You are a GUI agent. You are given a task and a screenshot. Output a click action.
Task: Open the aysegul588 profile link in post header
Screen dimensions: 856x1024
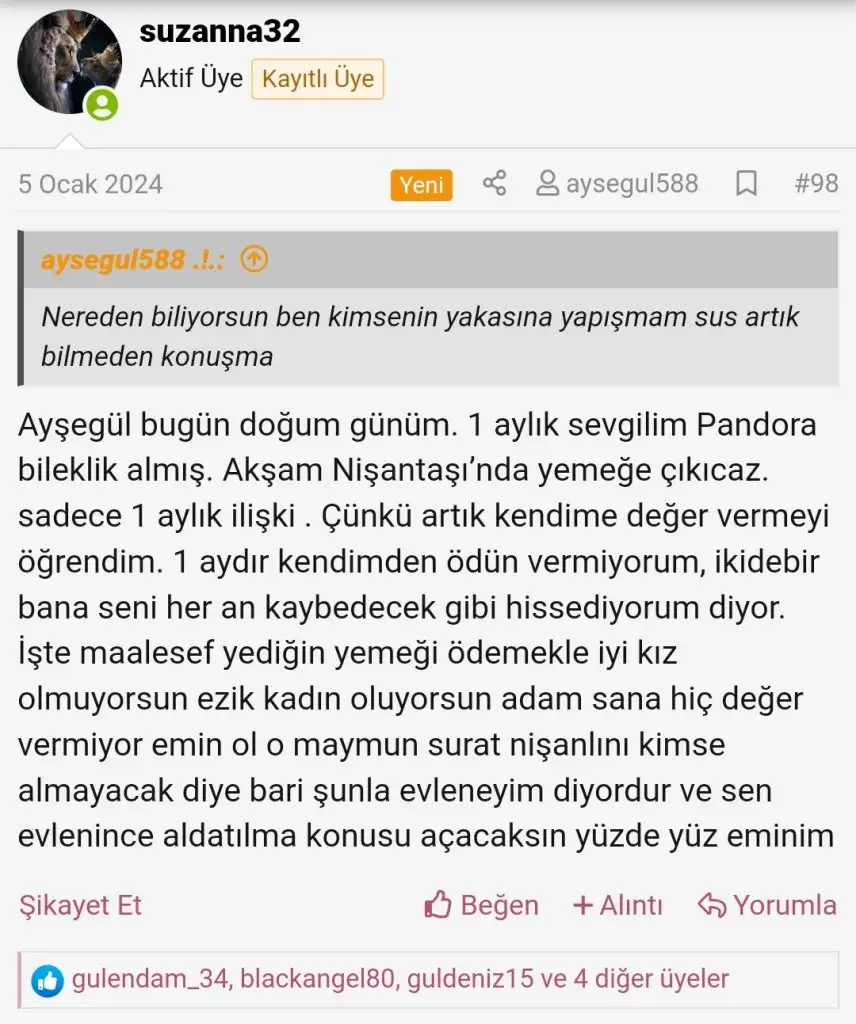click(617, 184)
